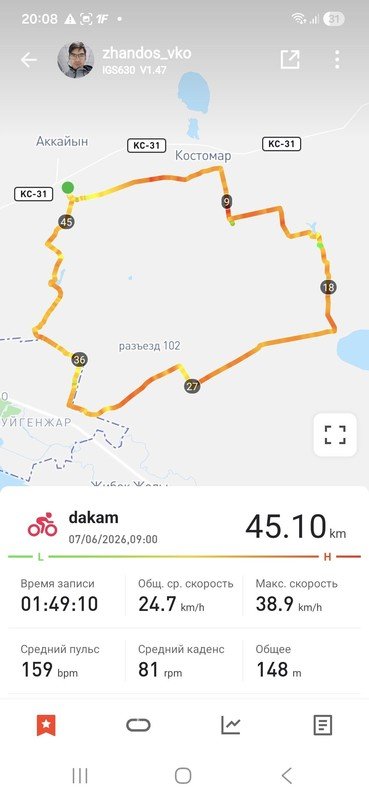Switch to the bookmark summary tab
This screenshot has width=369, height=800.
[46, 725]
